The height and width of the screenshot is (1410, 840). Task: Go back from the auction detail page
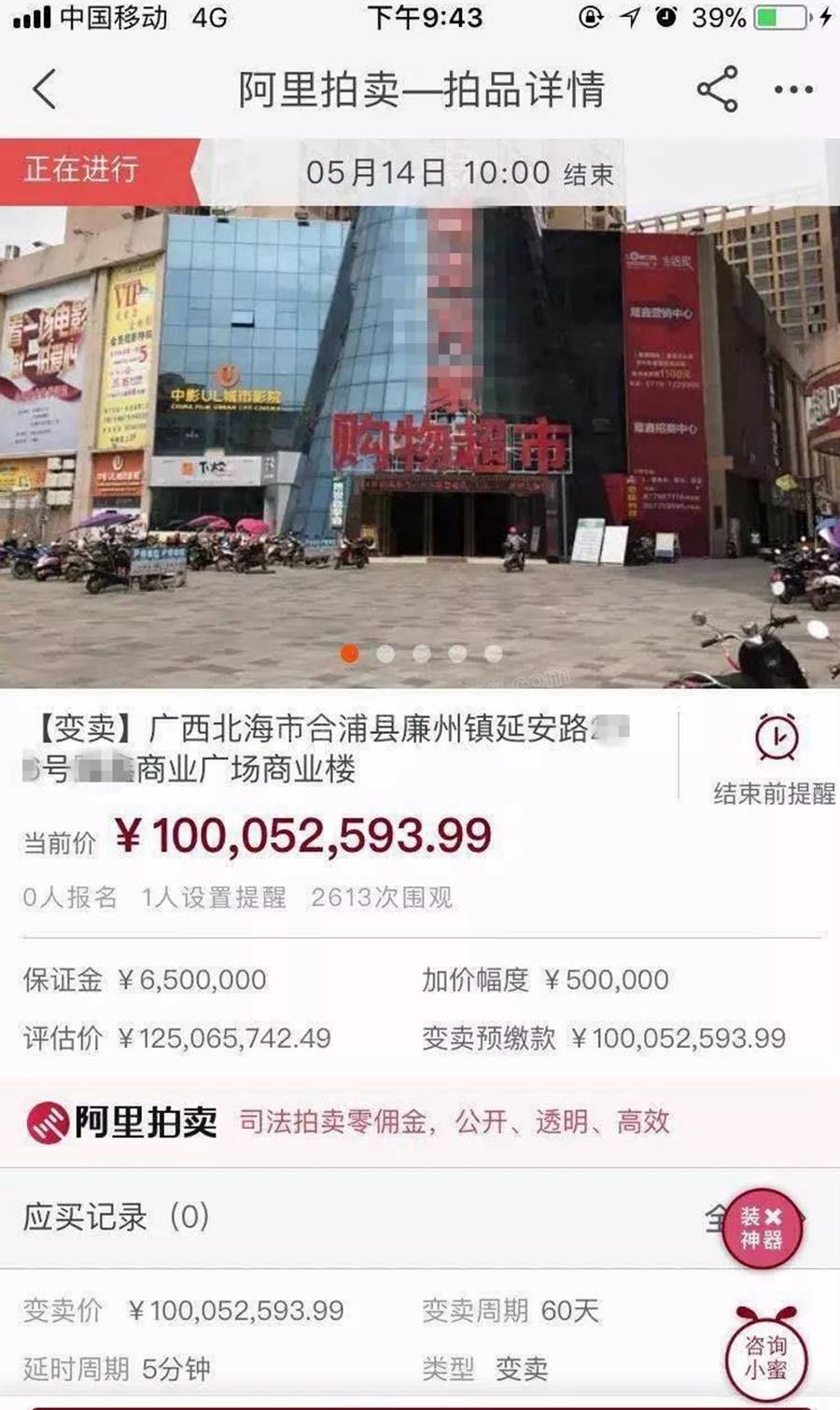click(x=44, y=90)
